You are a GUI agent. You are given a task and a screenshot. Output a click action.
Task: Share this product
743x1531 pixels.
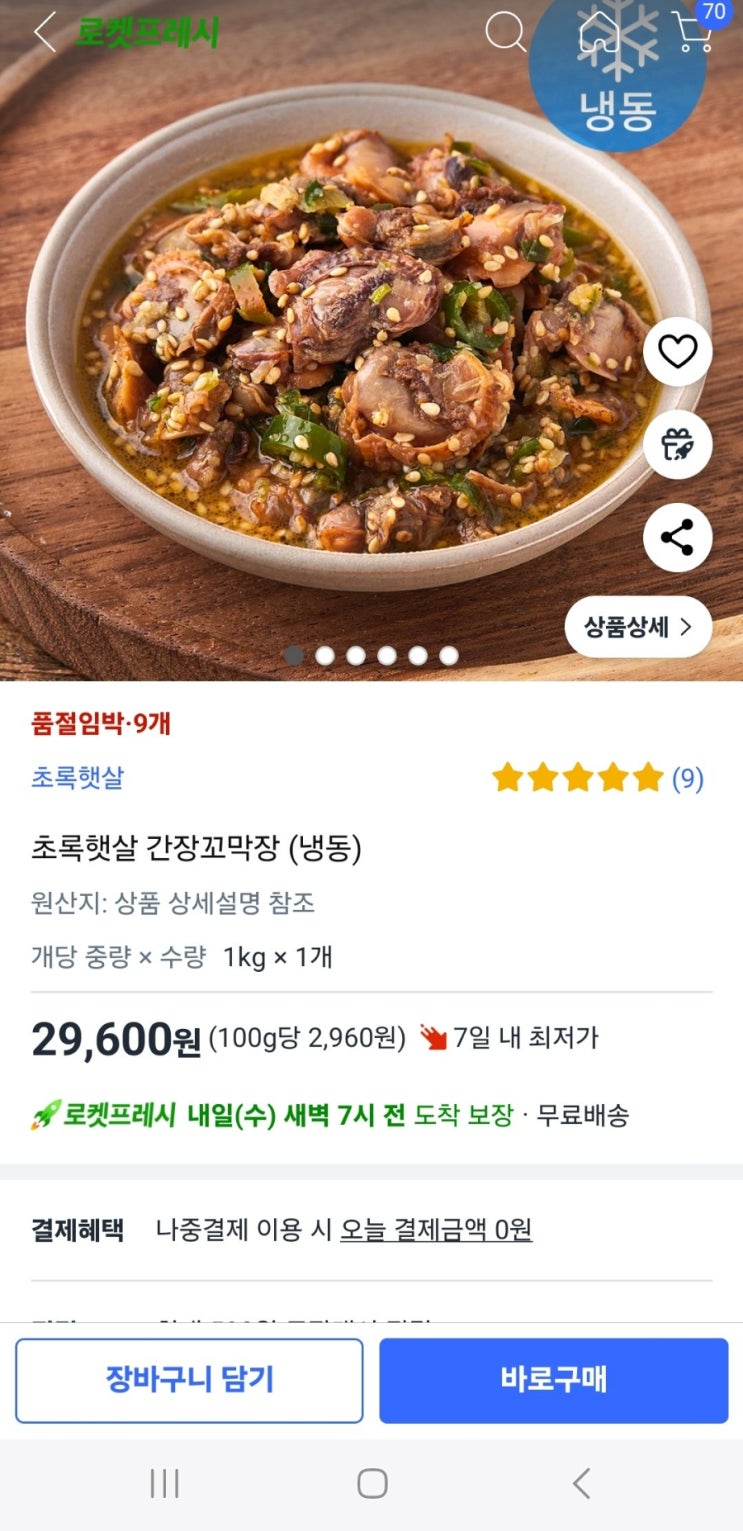tap(677, 537)
